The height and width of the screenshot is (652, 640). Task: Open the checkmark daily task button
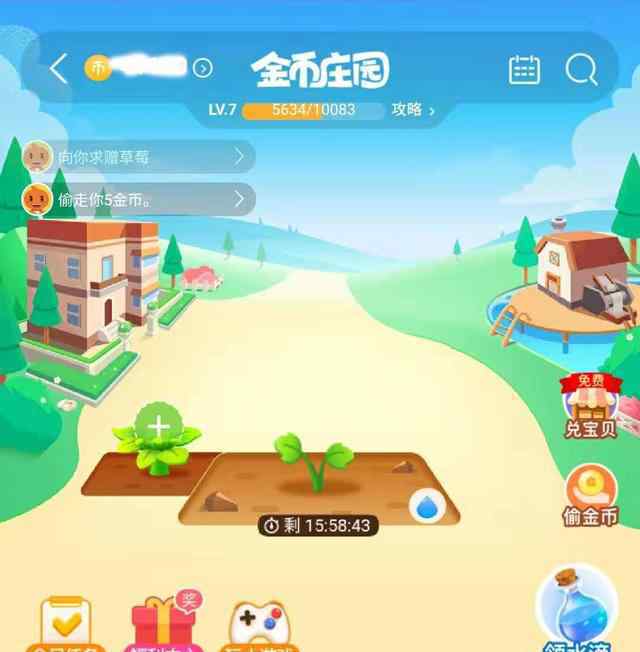(x=66, y=625)
